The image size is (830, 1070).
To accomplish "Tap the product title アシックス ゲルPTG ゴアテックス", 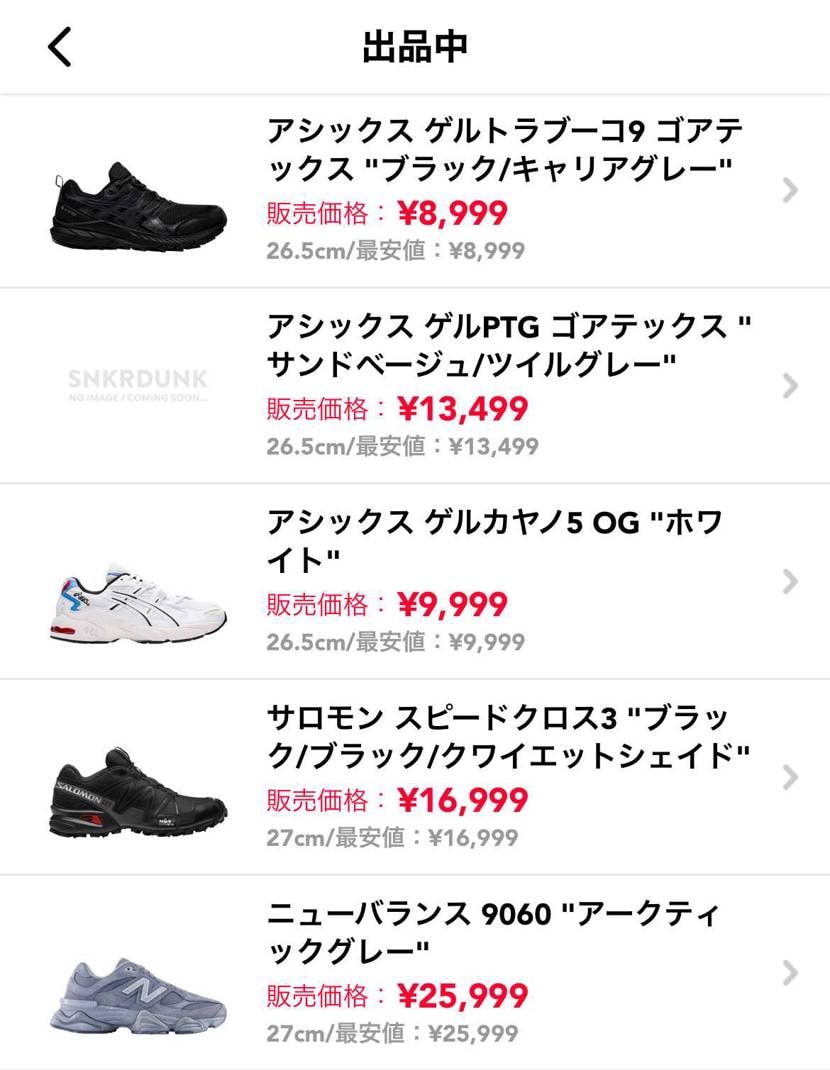I will [505, 340].
